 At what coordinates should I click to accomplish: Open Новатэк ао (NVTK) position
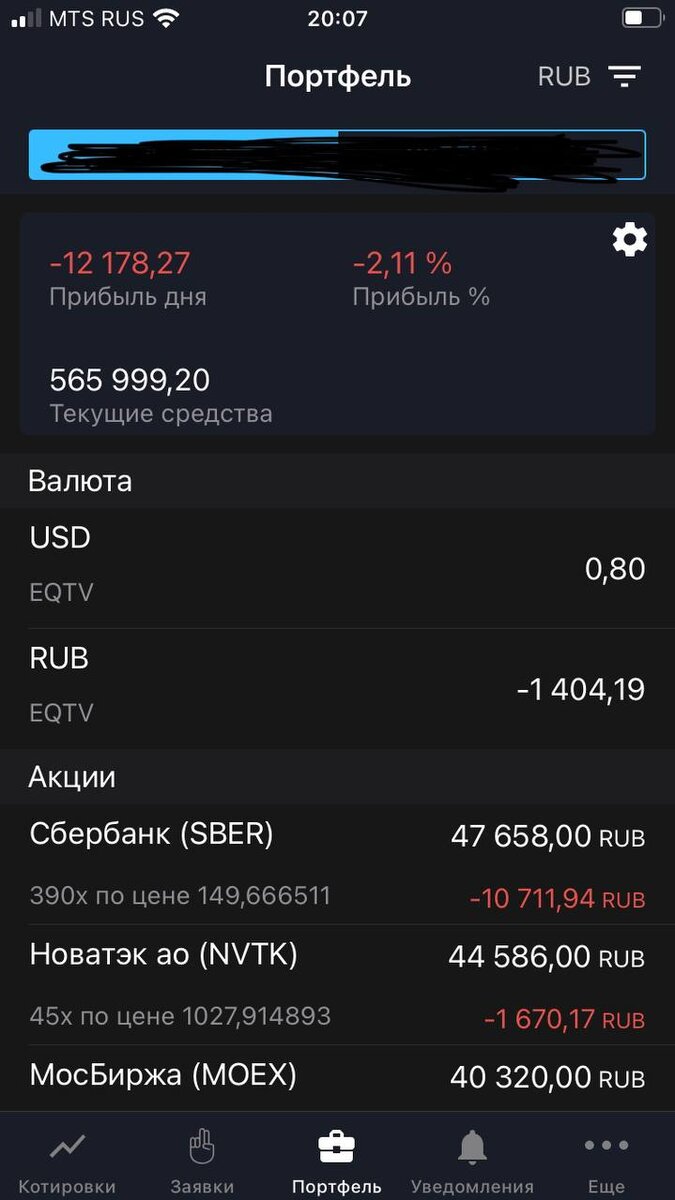(337, 985)
